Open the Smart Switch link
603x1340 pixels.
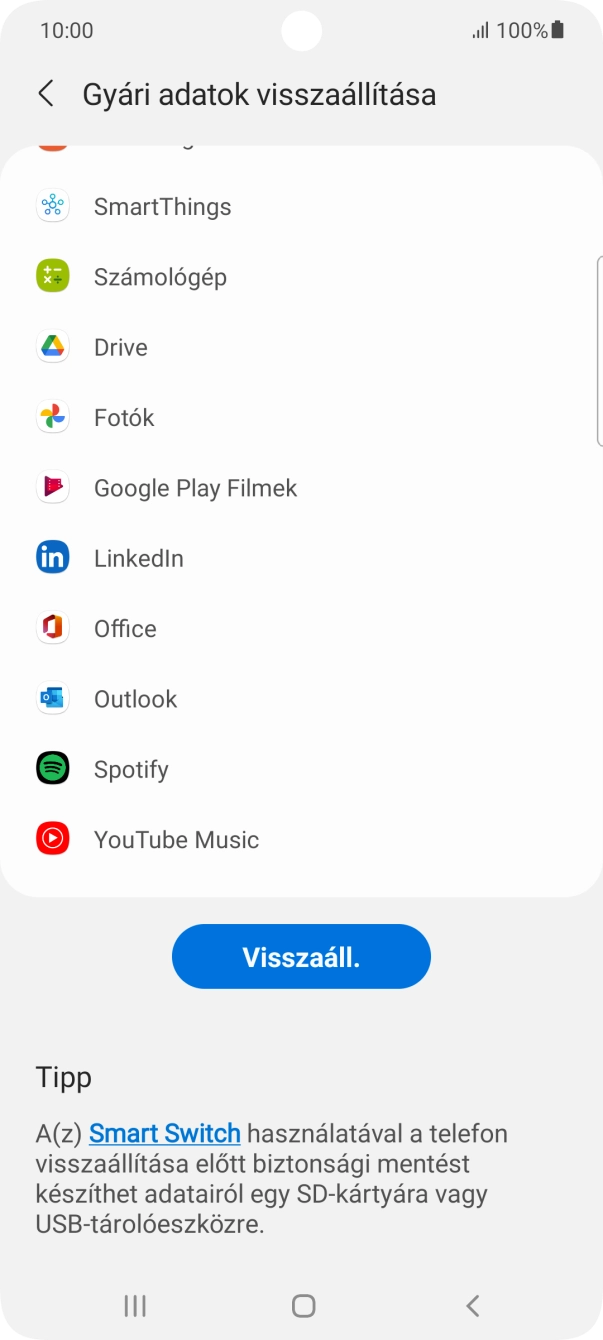pos(165,1133)
